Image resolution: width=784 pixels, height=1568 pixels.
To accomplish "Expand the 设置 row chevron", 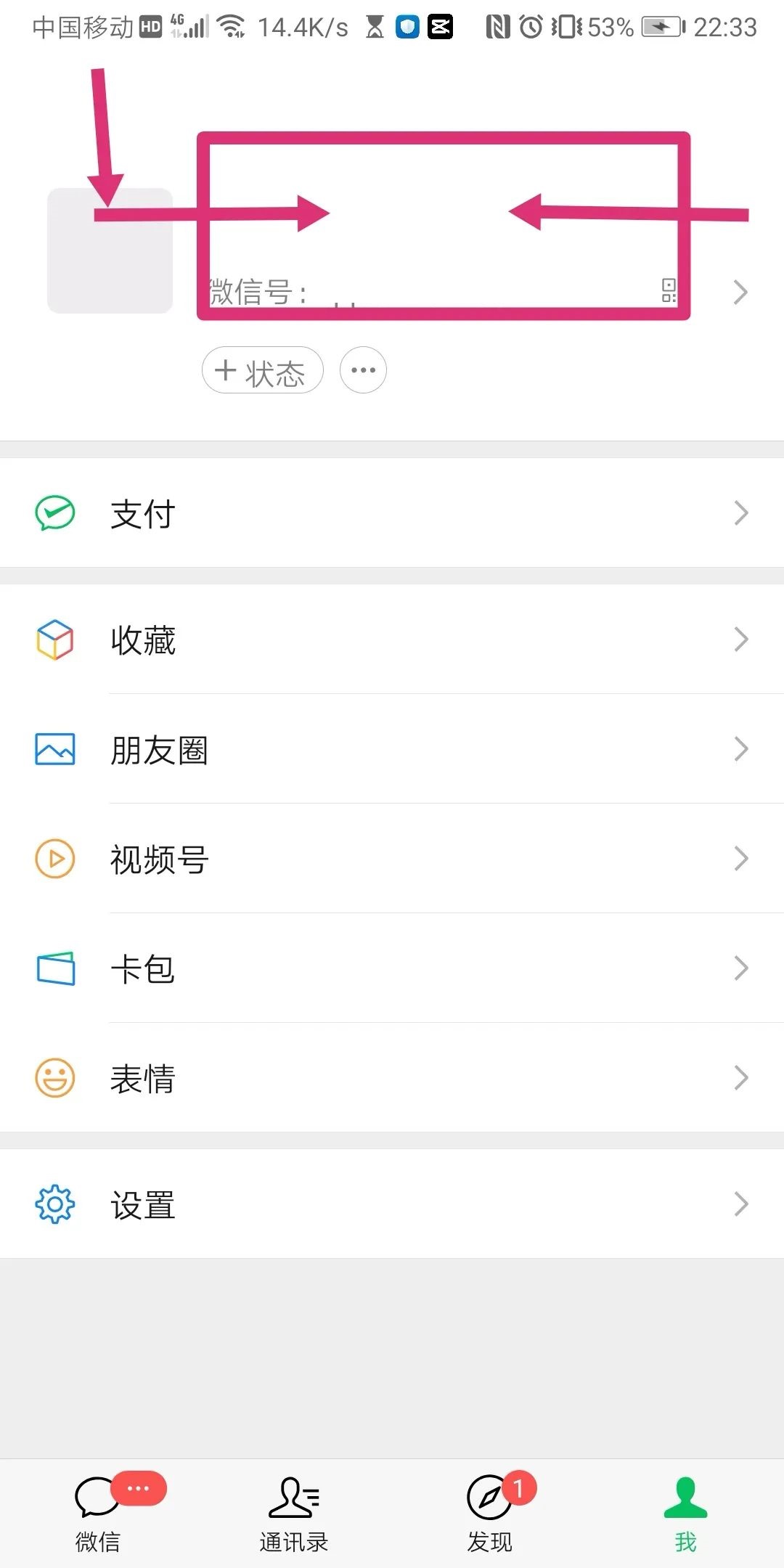I will [x=740, y=1204].
